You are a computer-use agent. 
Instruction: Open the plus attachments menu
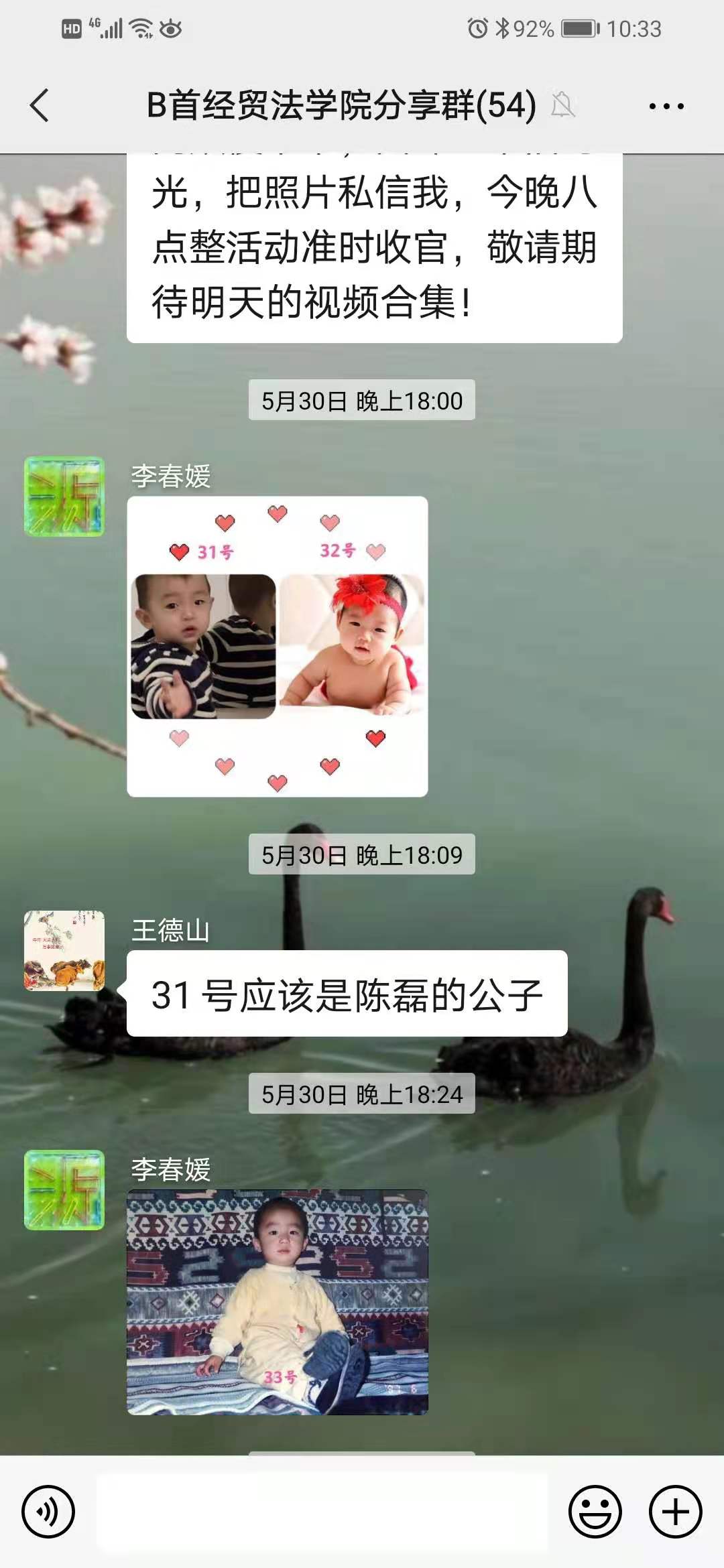pos(675,1512)
